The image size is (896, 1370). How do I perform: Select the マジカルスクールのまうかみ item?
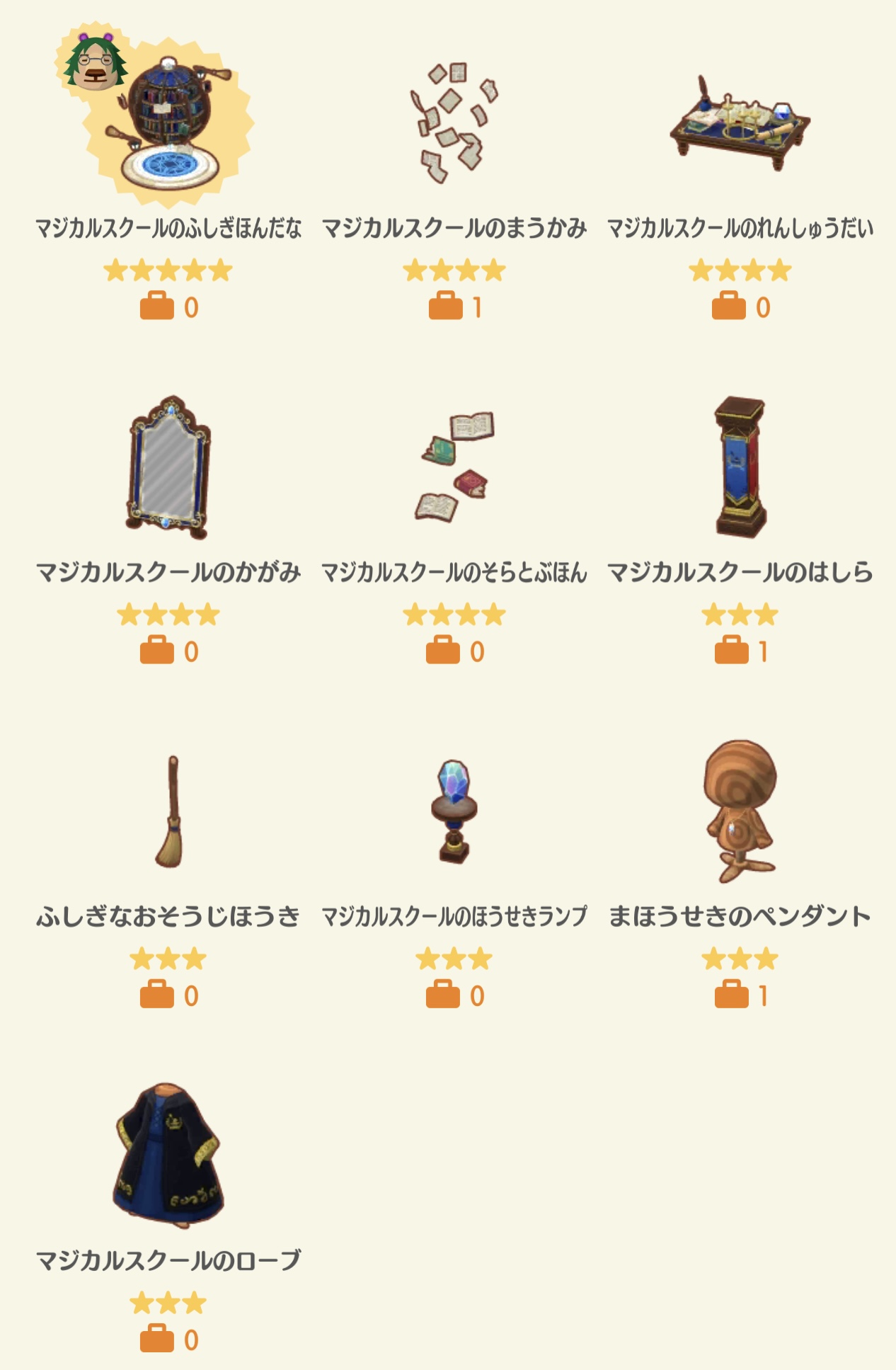click(x=454, y=125)
